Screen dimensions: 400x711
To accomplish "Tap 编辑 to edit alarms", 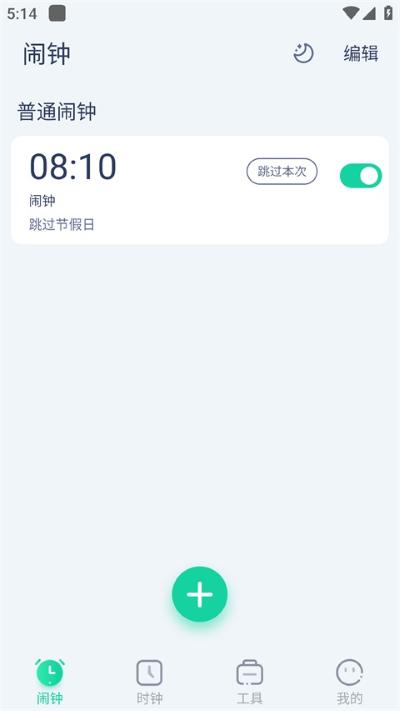I will (361, 54).
